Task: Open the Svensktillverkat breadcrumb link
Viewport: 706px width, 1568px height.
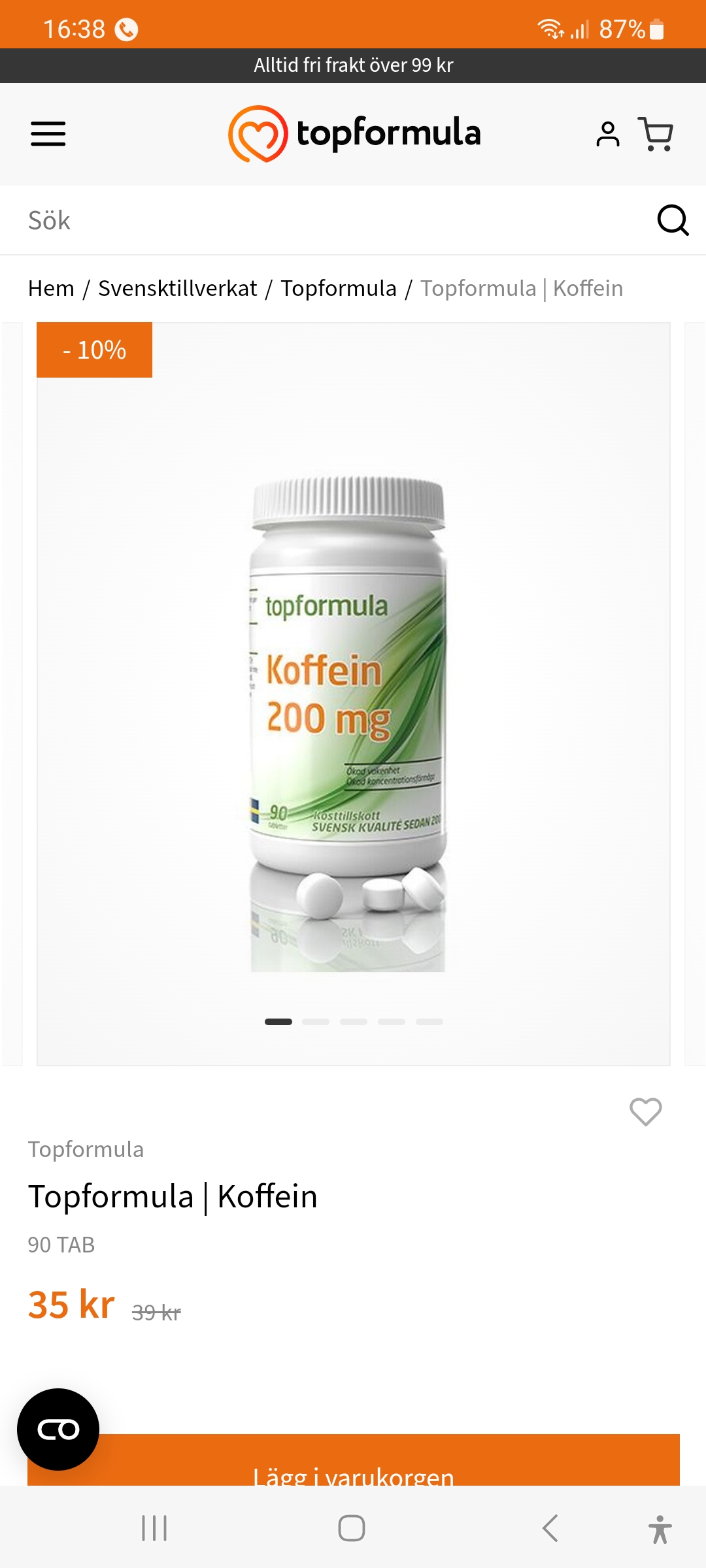Action: pyautogui.click(x=178, y=288)
